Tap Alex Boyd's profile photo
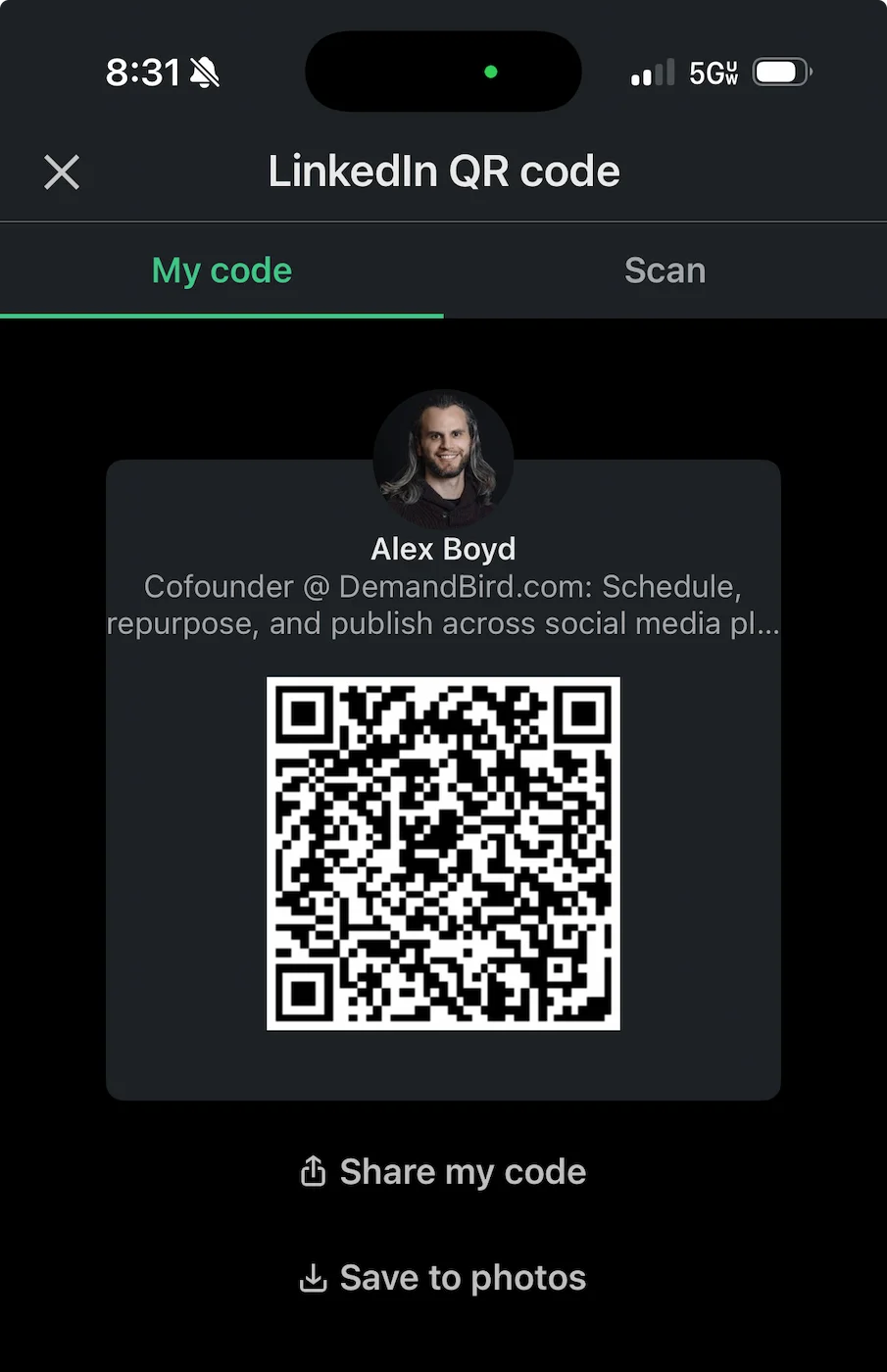 pos(443,454)
